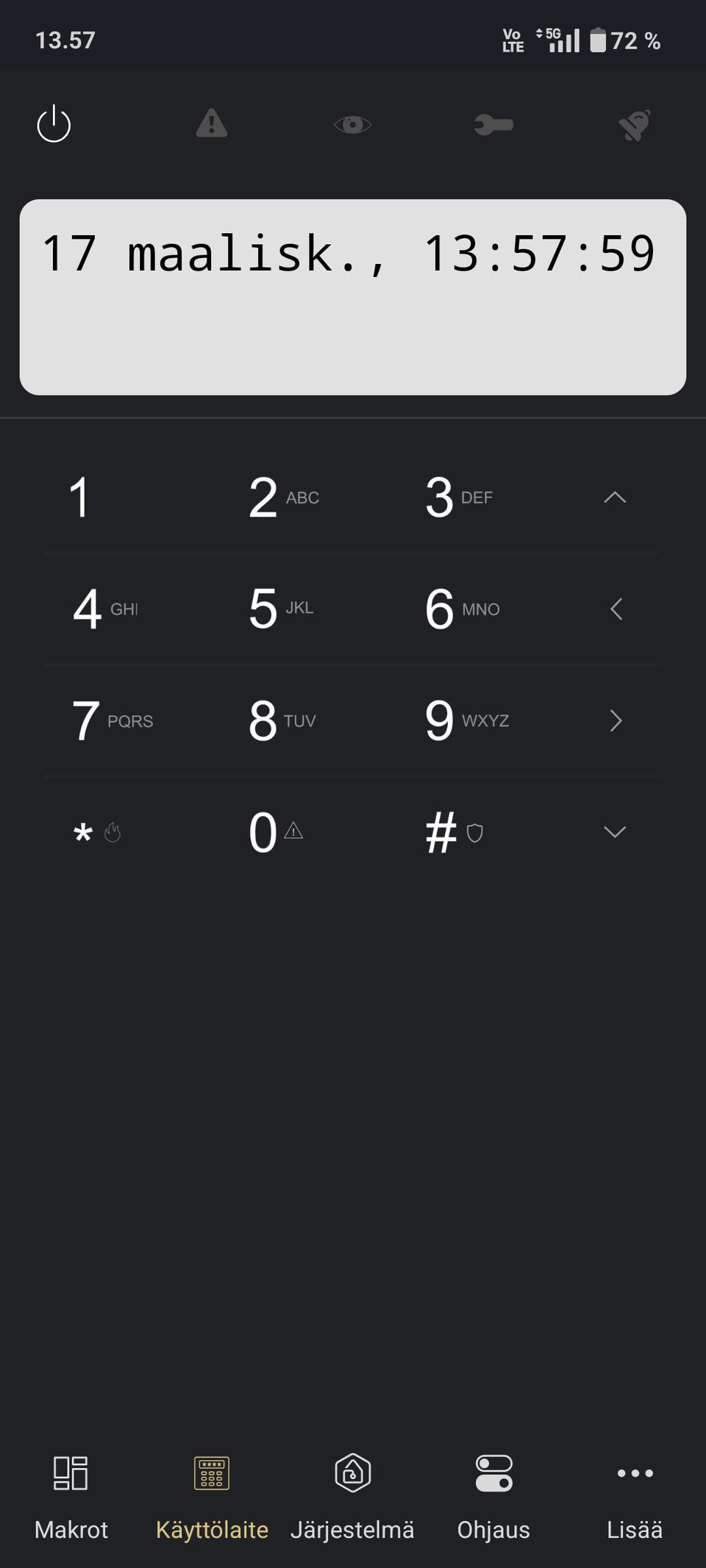Tap the right arrow key

coord(616,720)
